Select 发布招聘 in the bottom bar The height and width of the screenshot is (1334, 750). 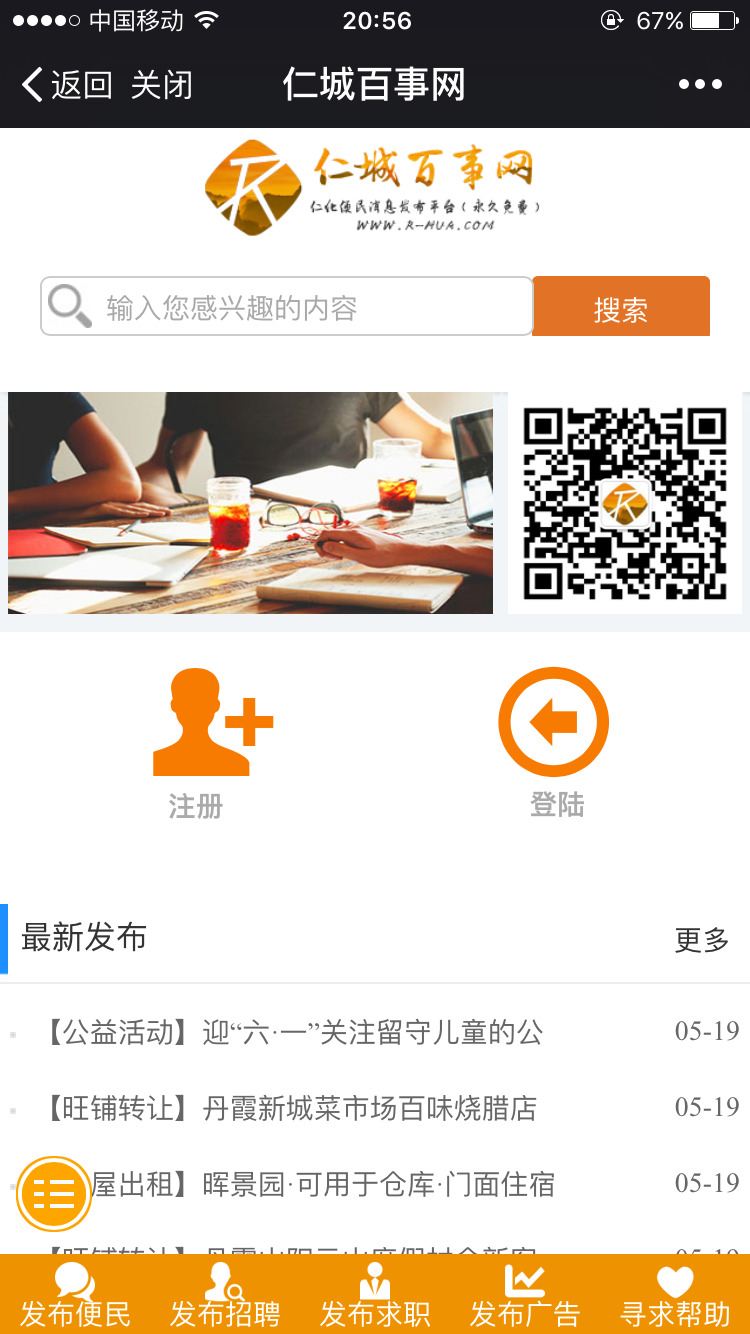225,1295
